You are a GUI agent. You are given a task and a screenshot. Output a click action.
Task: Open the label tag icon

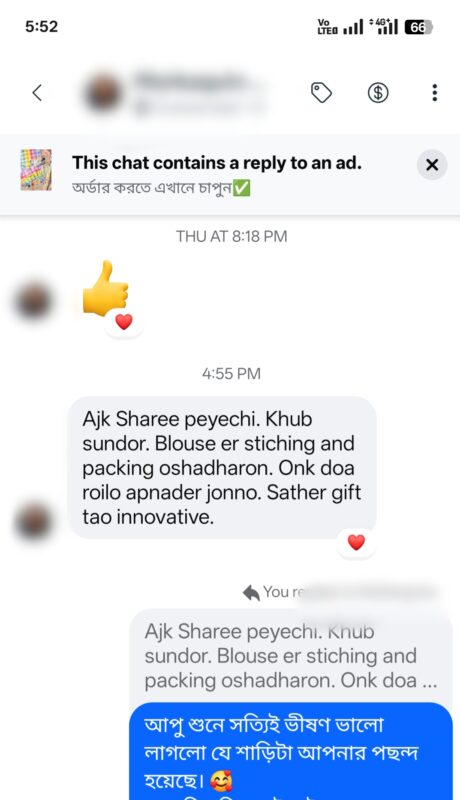pos(321,93)
